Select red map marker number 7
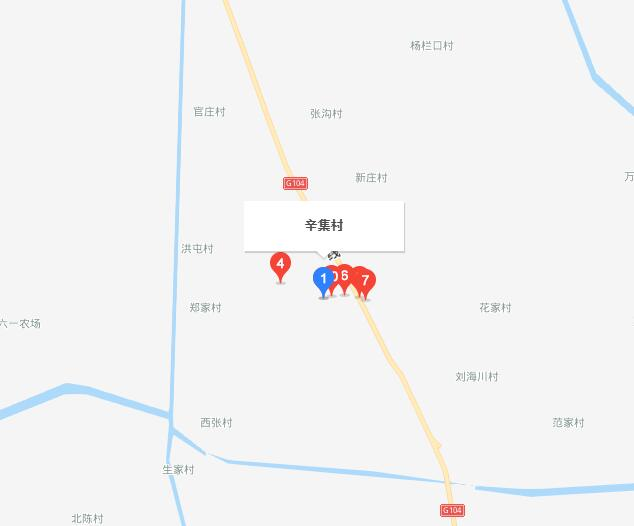 366,281
